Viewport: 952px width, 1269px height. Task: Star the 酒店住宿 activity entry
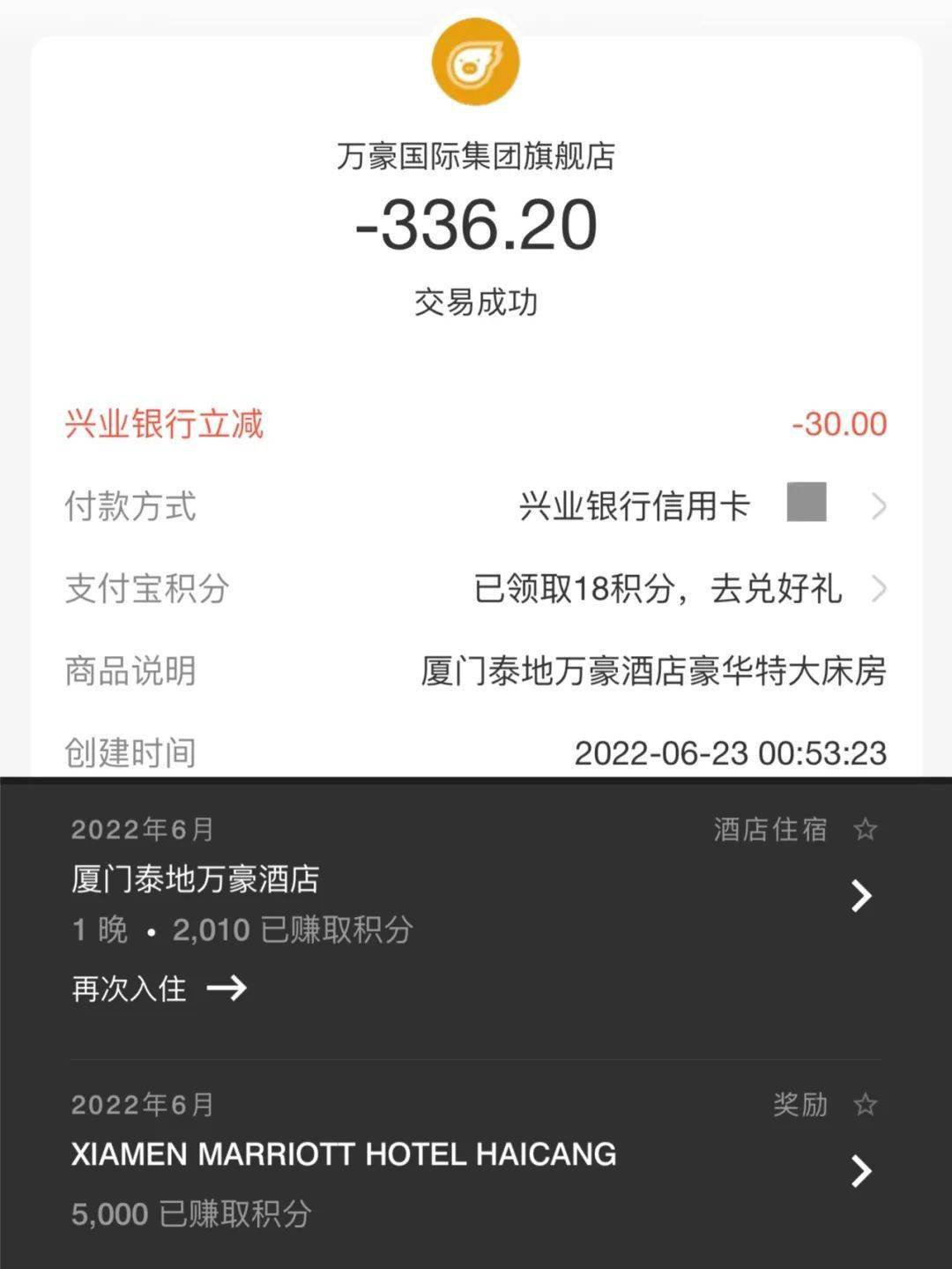pyautogui.click(x=866, y=829)
